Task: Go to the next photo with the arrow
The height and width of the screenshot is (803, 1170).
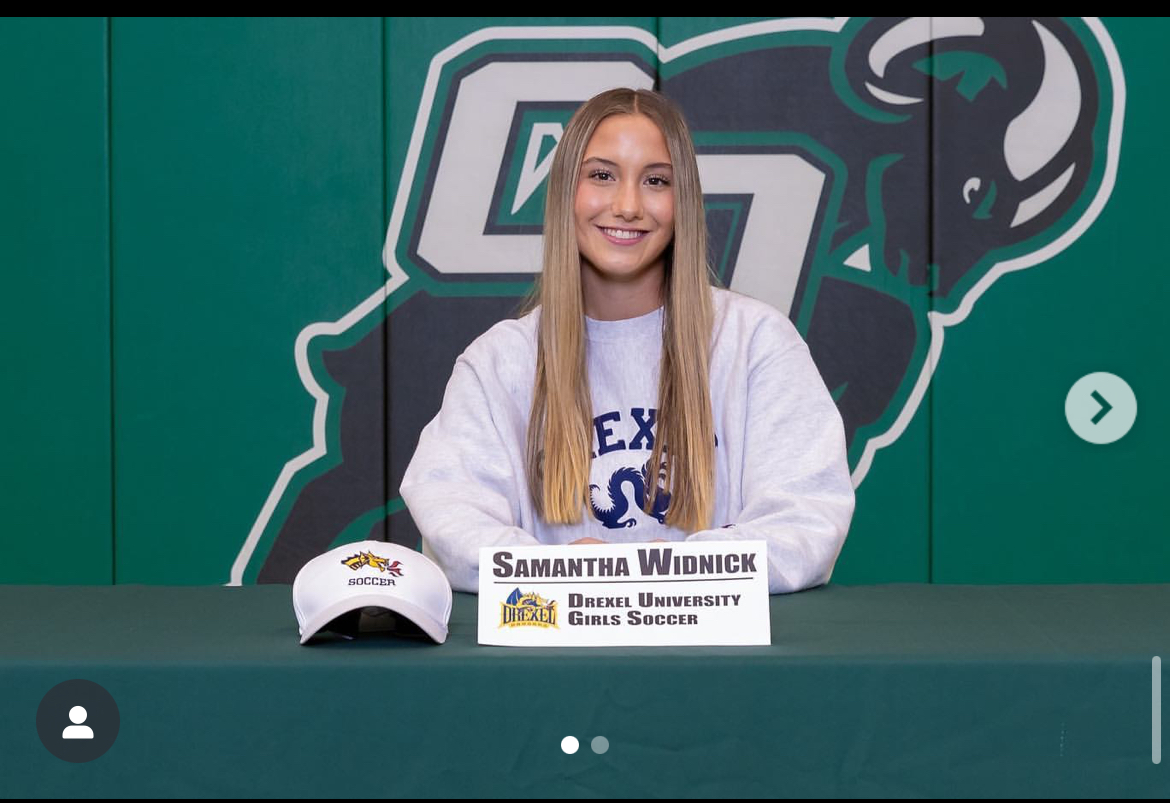Action: (x=1100, y=408)
